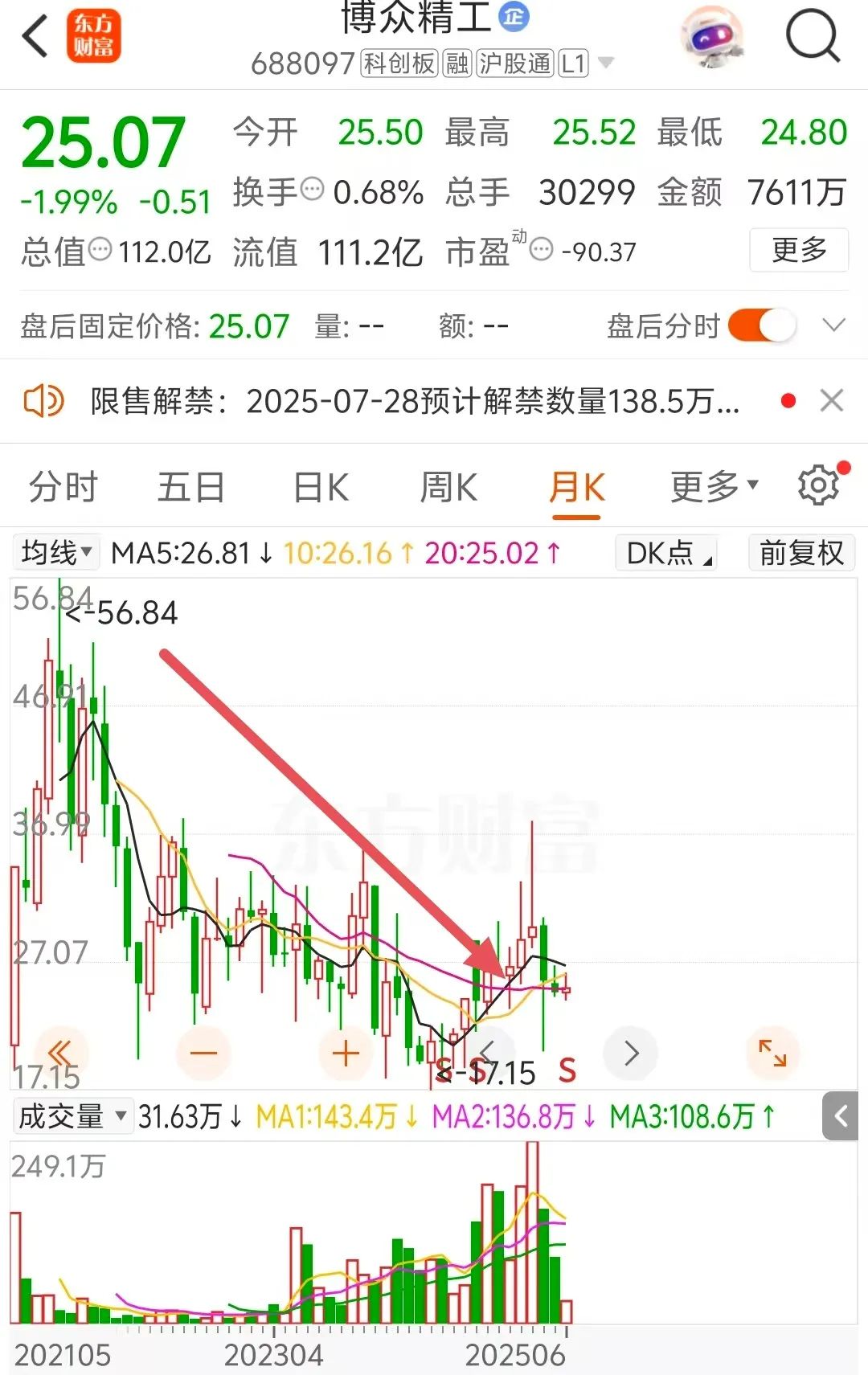Tap 更多 button for more quote data
Viewport: 868px width, 1375px height.
(799, 250)
